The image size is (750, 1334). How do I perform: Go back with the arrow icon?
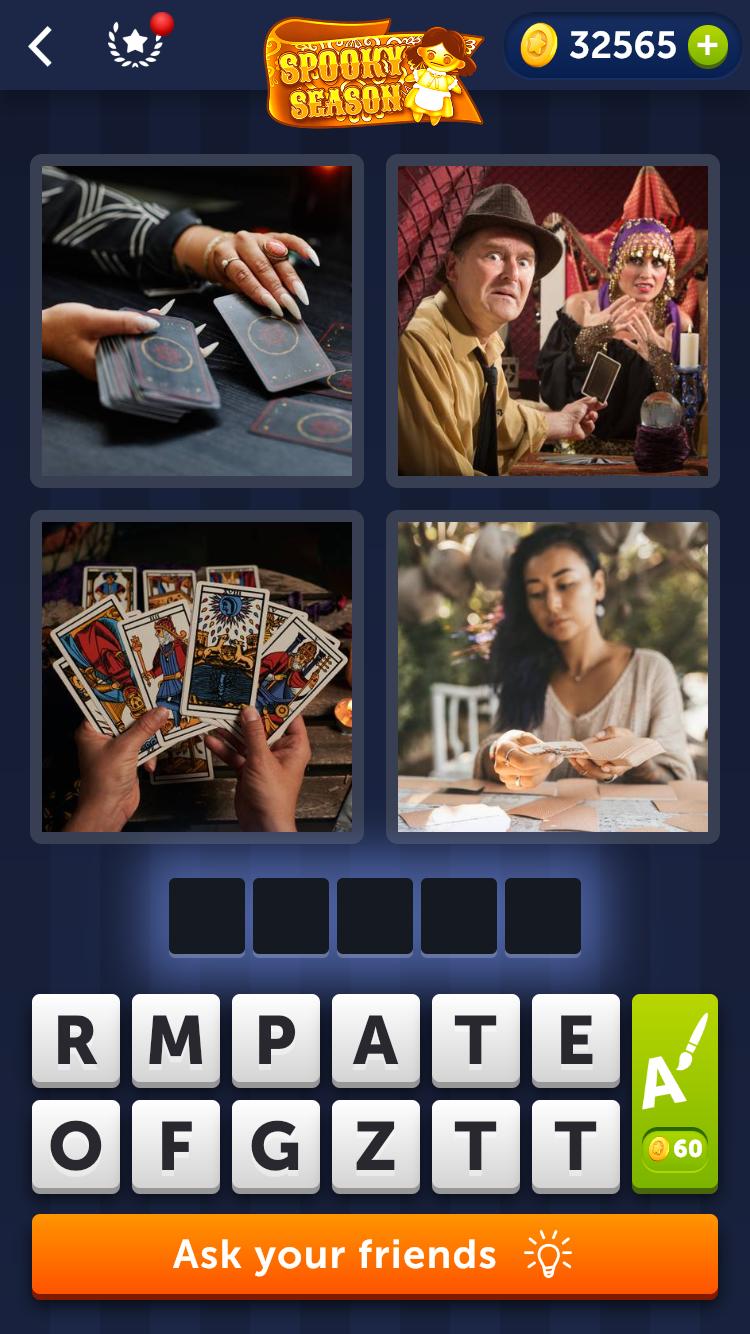(40, 46)
